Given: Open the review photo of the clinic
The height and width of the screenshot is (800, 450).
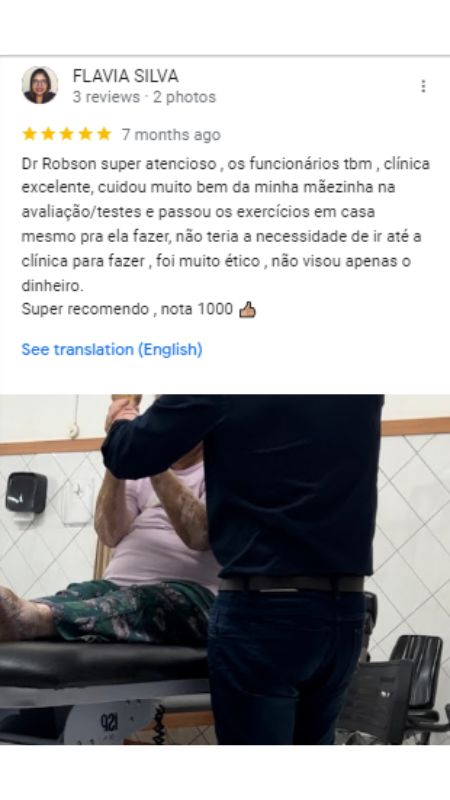Looking at the screenshot, I should (225, 569).
